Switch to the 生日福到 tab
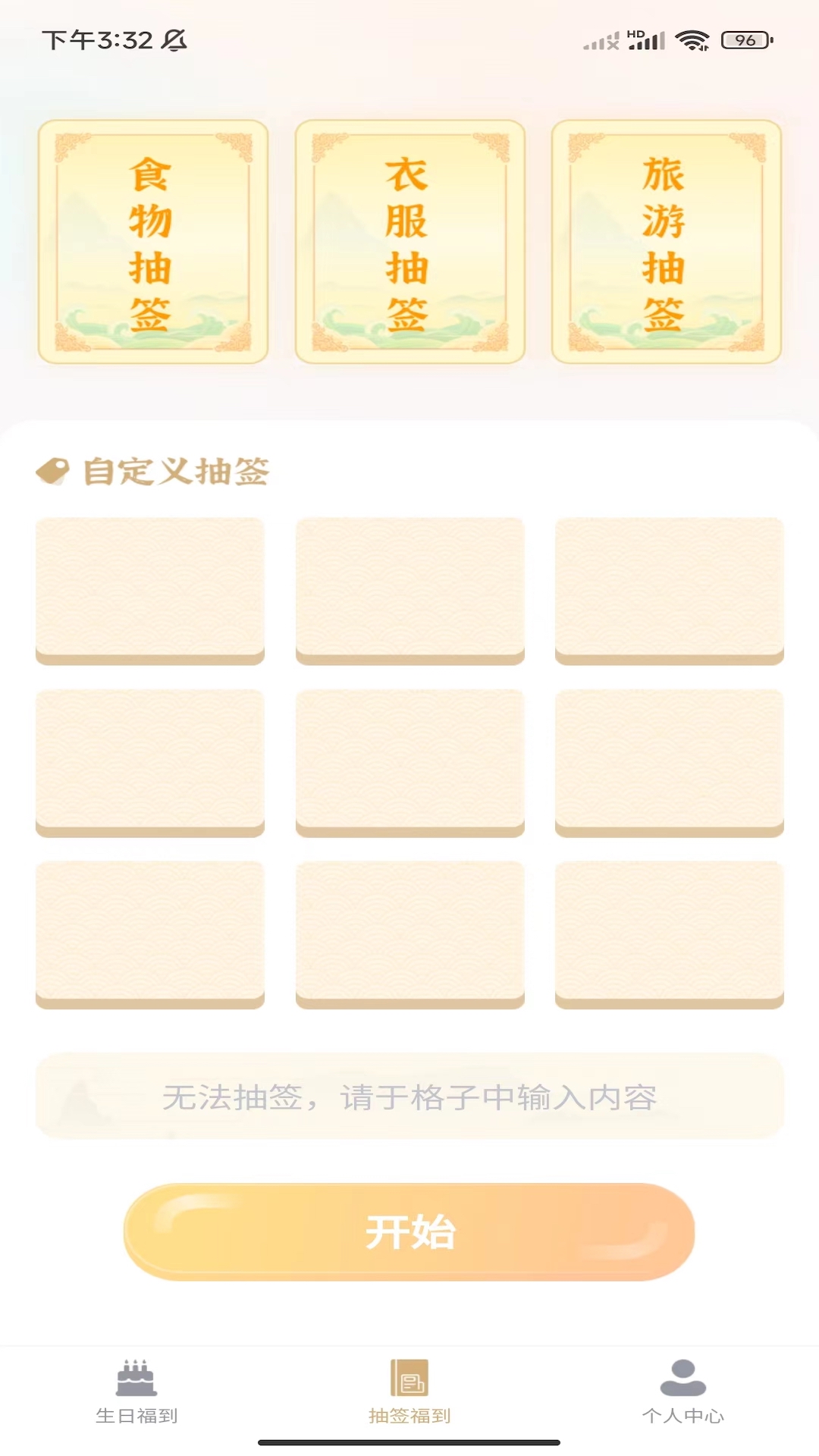 (136, 1392)
